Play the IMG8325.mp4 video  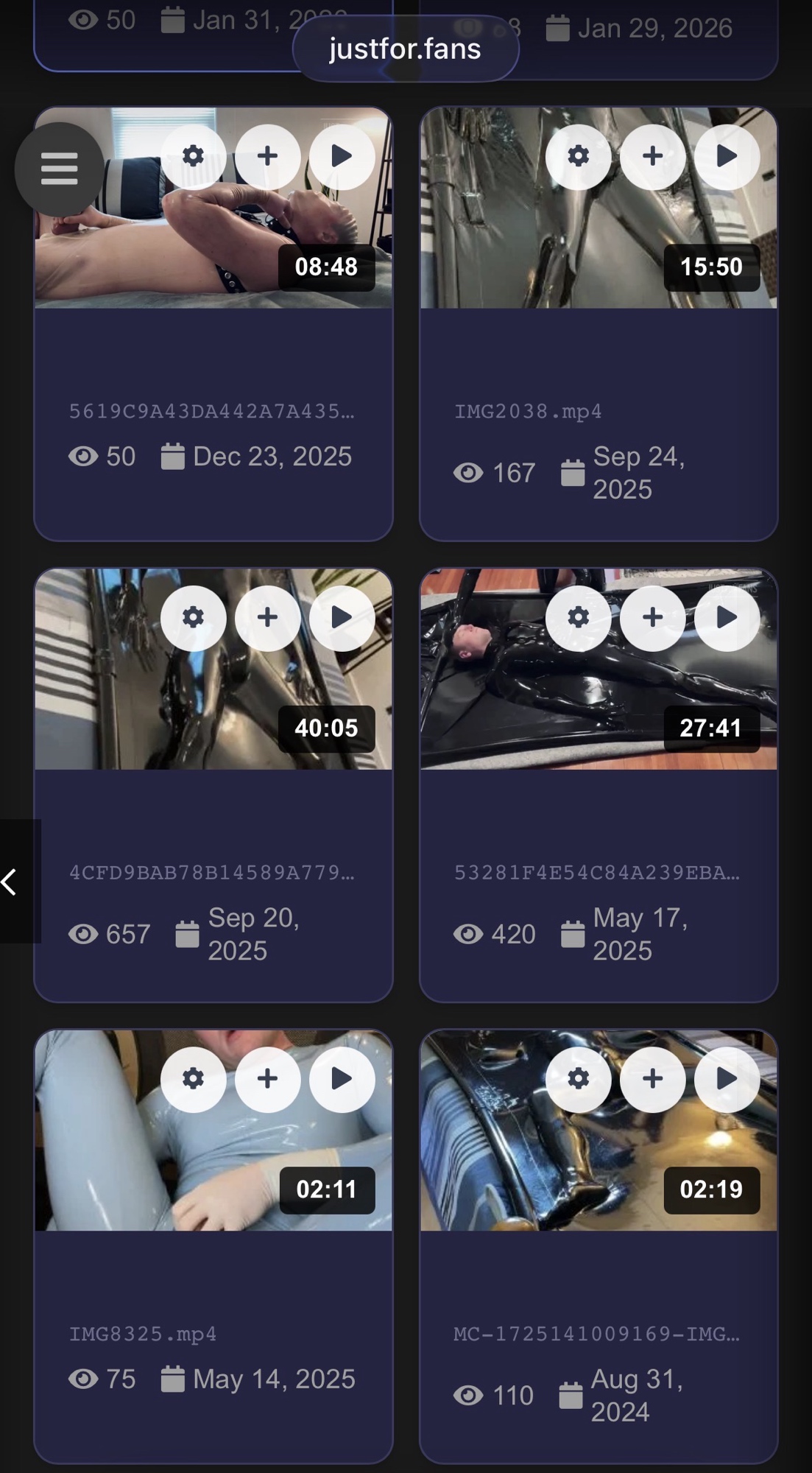(342, 1079)
